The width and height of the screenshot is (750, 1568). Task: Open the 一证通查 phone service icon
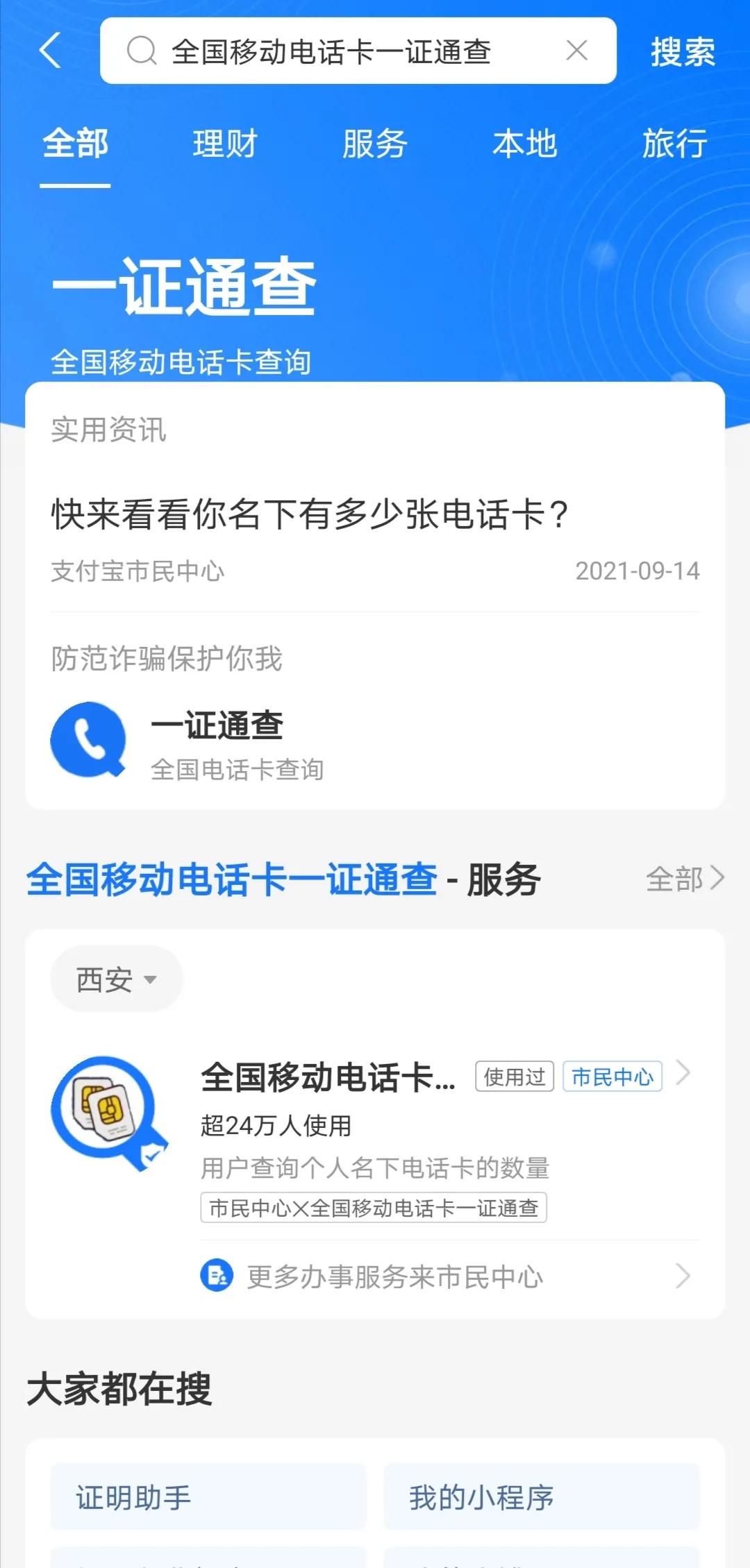click(x=87, y=740)
